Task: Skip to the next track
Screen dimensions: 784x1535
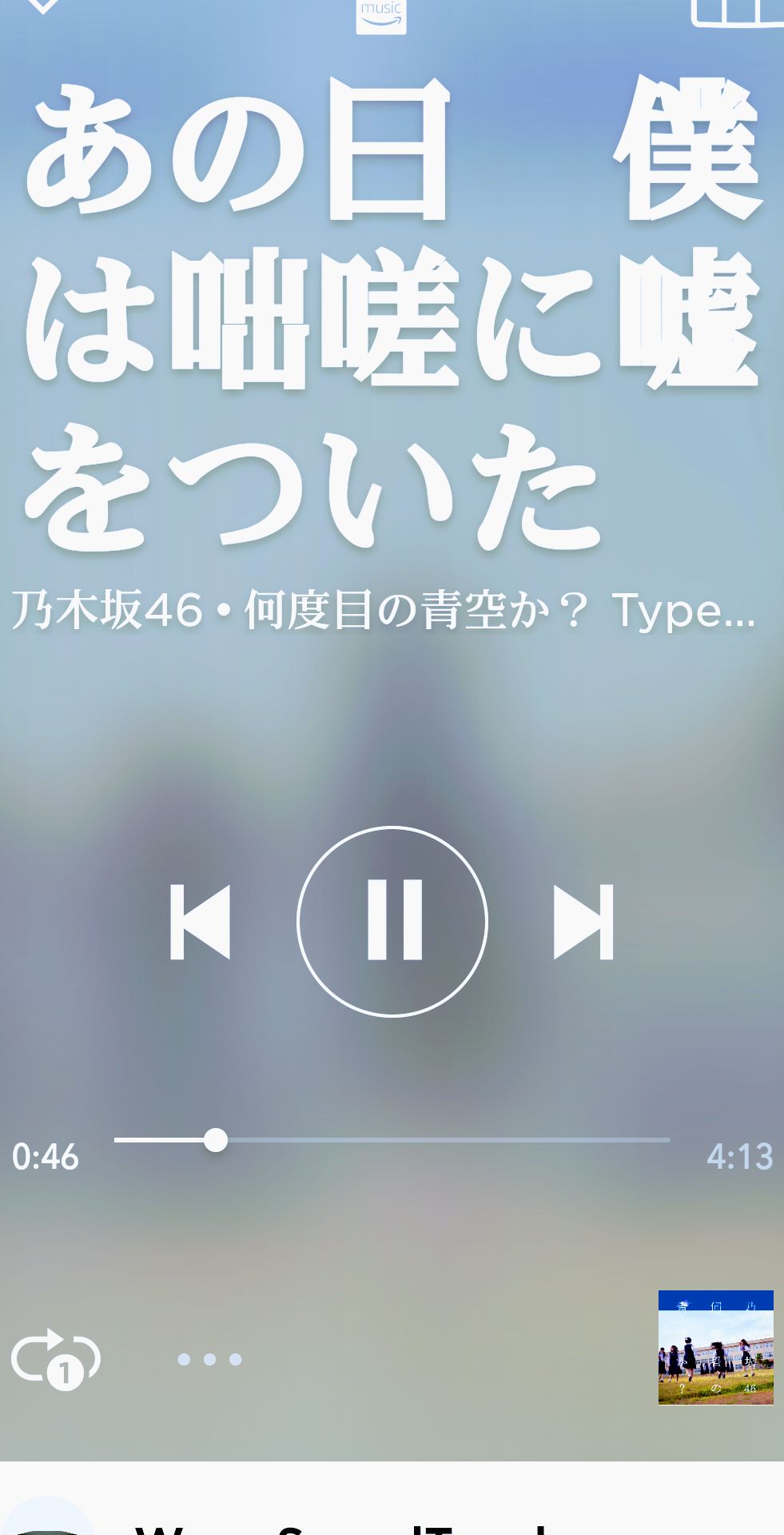Action: [x=583, y=921]
